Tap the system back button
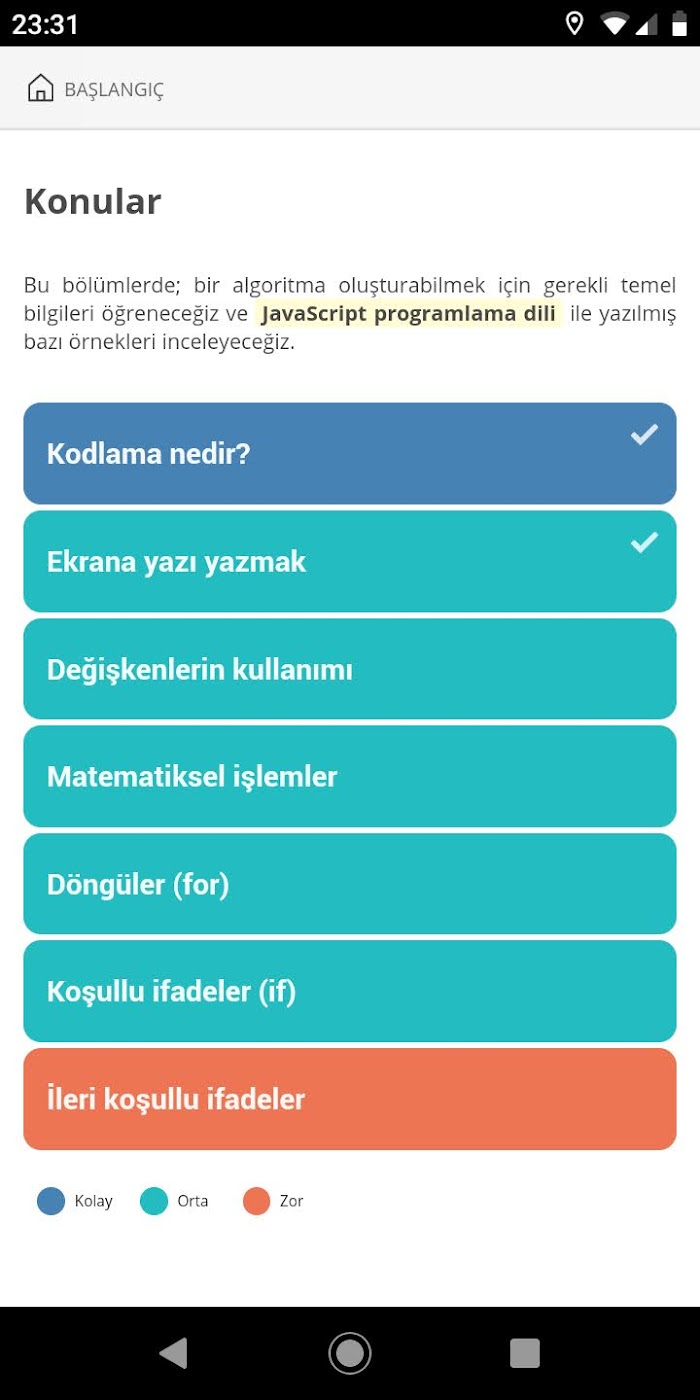 [x=173, y=1353]
